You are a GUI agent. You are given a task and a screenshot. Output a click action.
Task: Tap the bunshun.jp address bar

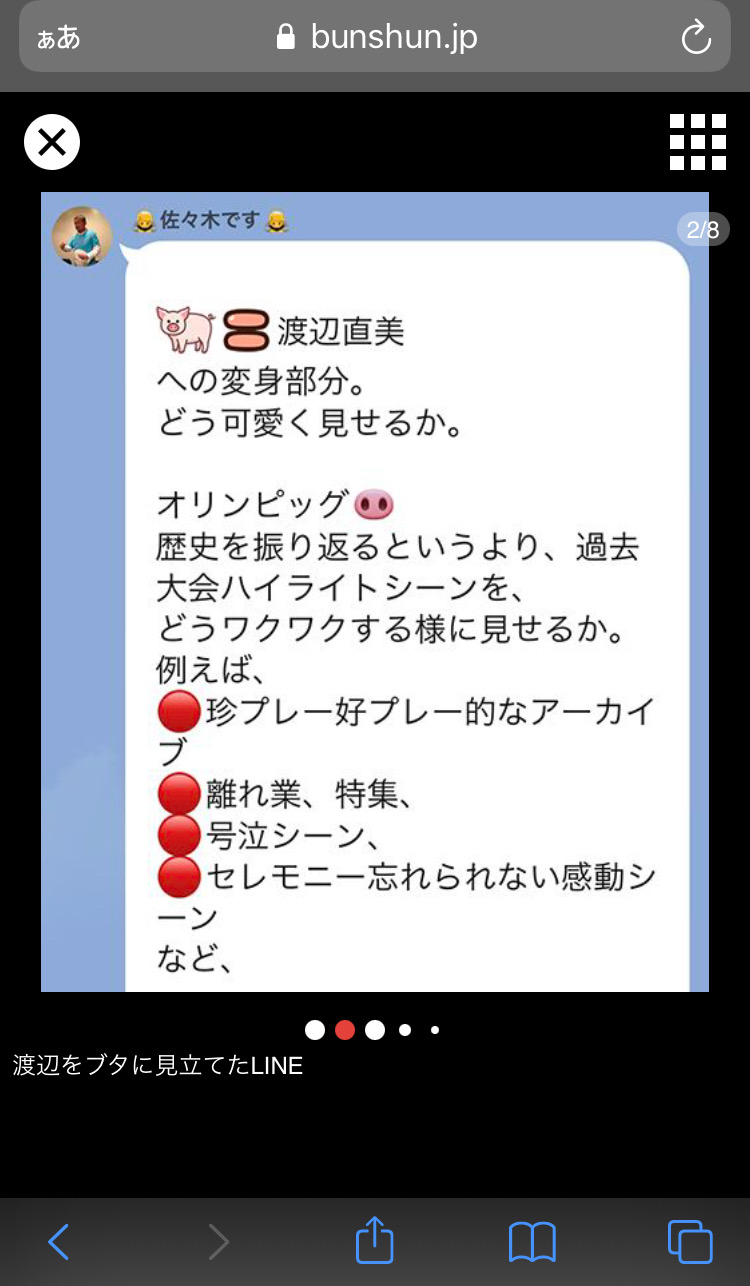[376, 38]
